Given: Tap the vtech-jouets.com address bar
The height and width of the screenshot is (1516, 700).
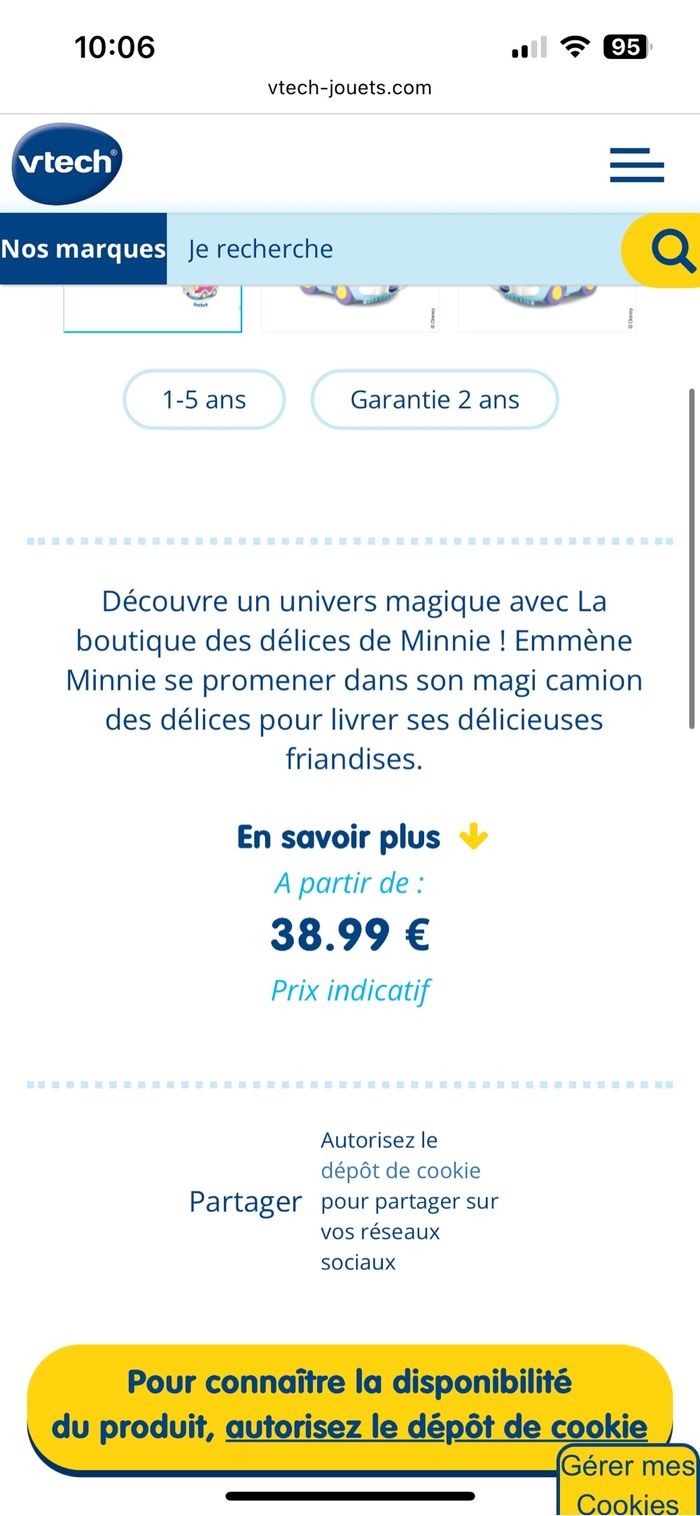Looking at the screenshot, I should 350,87.
